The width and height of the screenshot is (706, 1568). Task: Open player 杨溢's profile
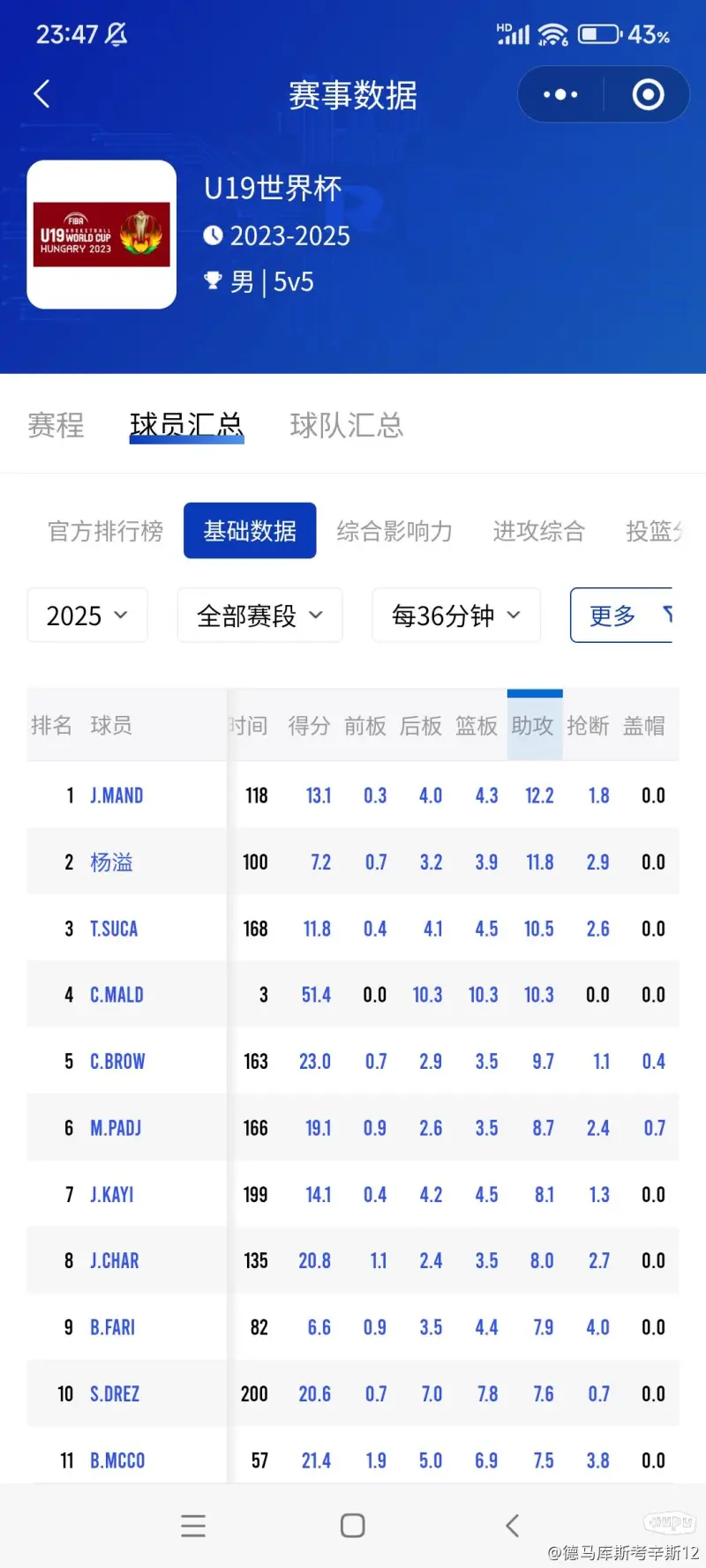point(111,862)
